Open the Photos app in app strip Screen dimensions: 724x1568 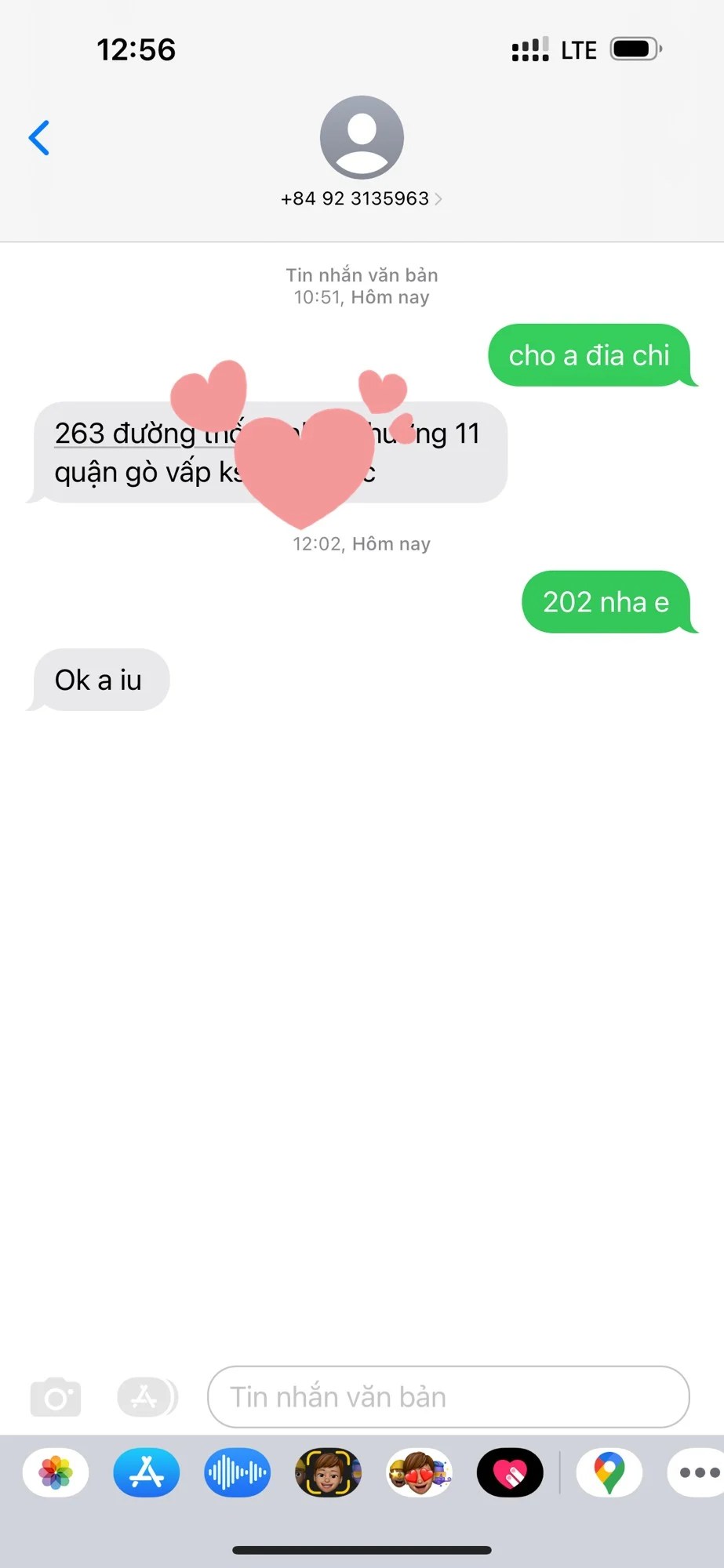56,1472
